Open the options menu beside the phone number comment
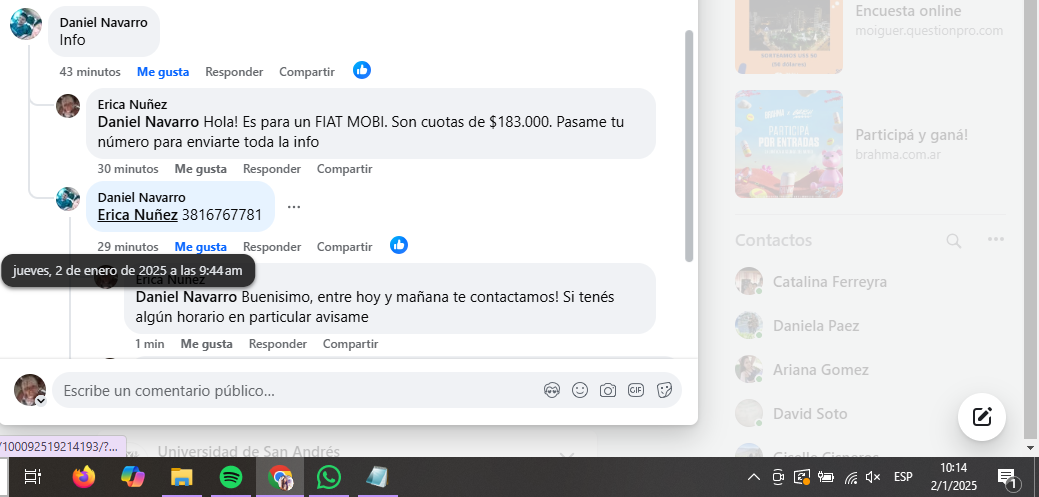 coord(294,207)
